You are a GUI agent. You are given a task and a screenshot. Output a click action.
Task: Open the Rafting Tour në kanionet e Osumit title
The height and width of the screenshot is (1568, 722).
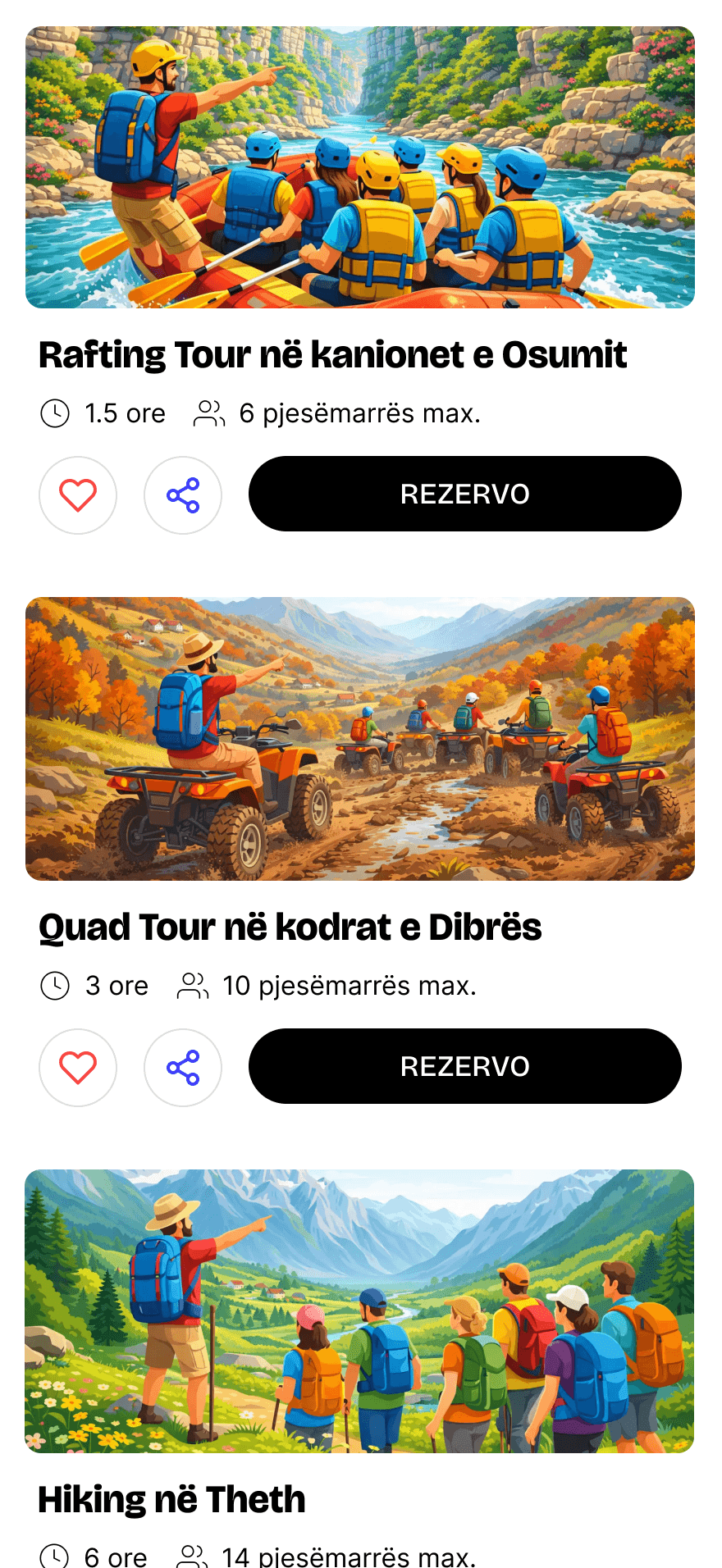point(331,354)
